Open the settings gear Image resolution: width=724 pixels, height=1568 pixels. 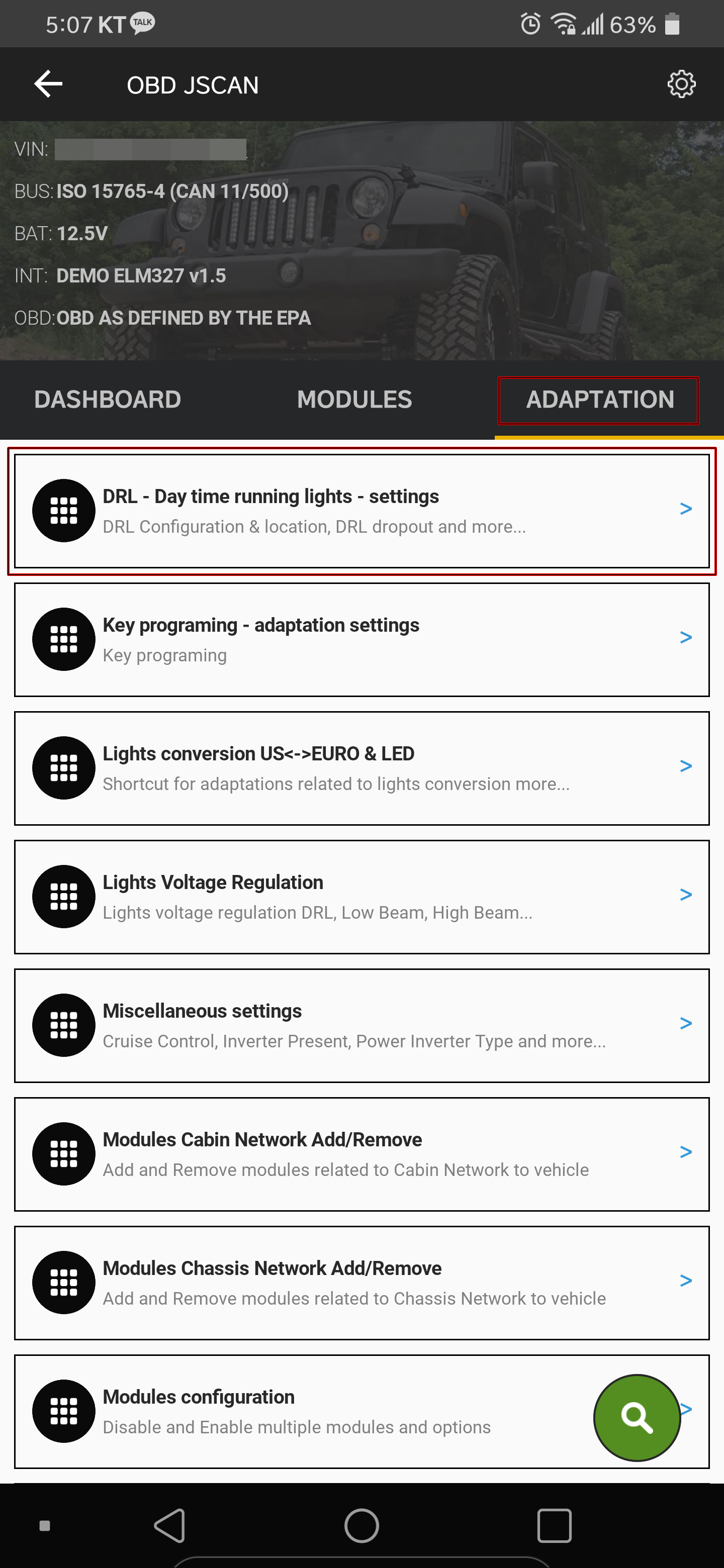point(681,84)
